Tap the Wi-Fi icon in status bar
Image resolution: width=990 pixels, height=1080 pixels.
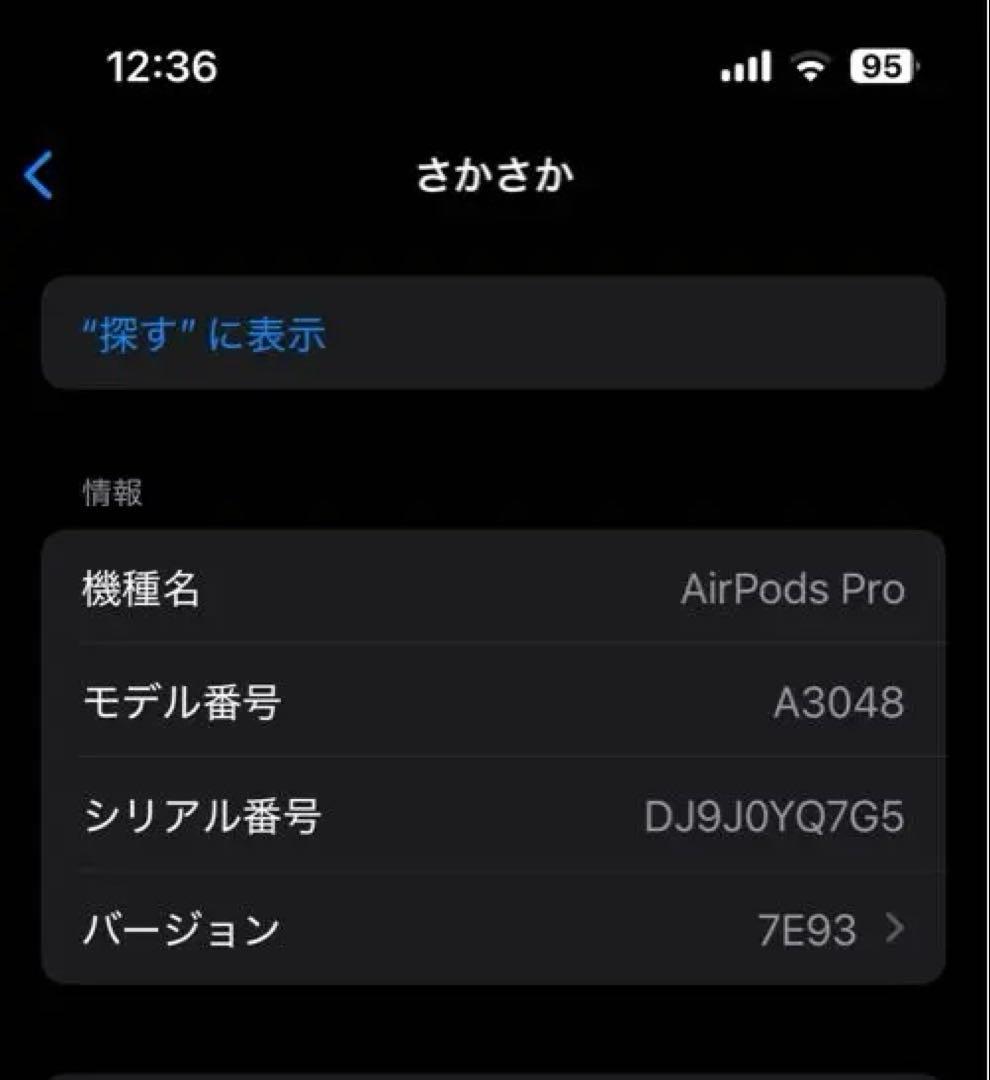pos(812,66)
